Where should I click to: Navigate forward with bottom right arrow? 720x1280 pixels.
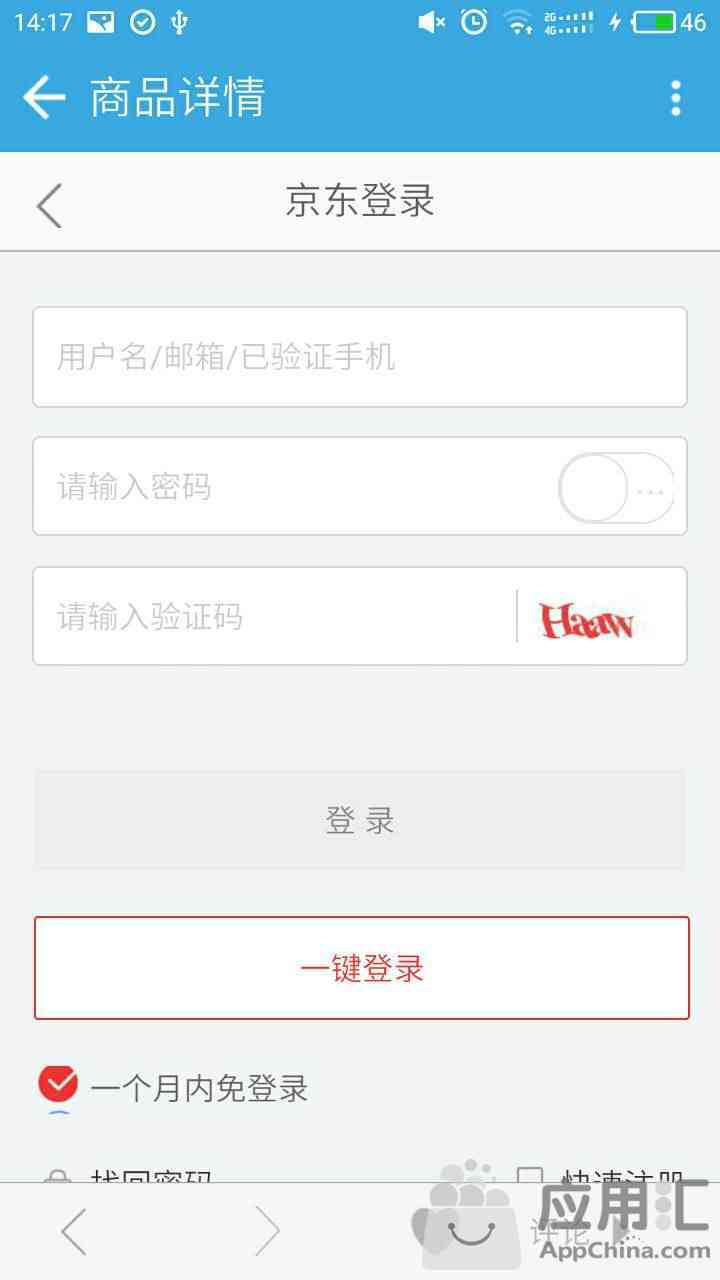tap(266, 1231)
